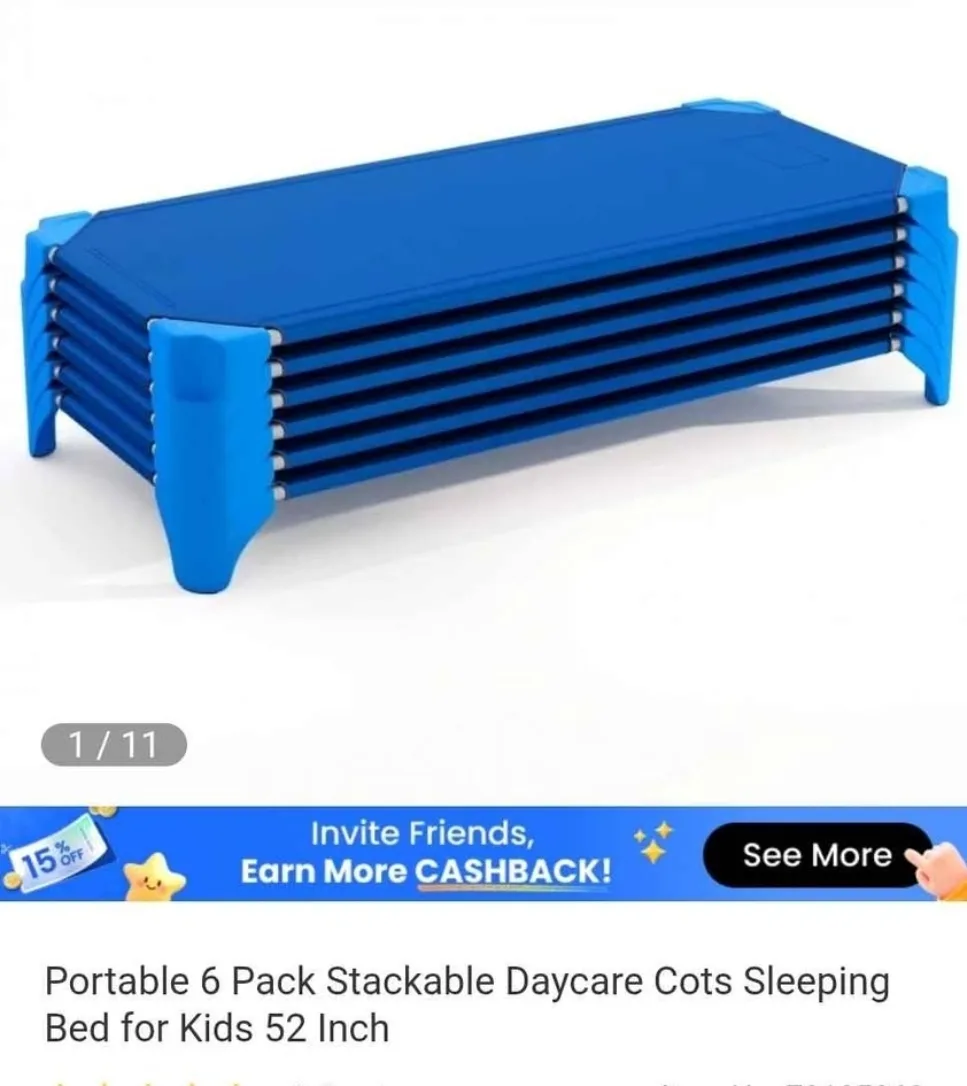Click the review count beside the stars

point(370,1082)
